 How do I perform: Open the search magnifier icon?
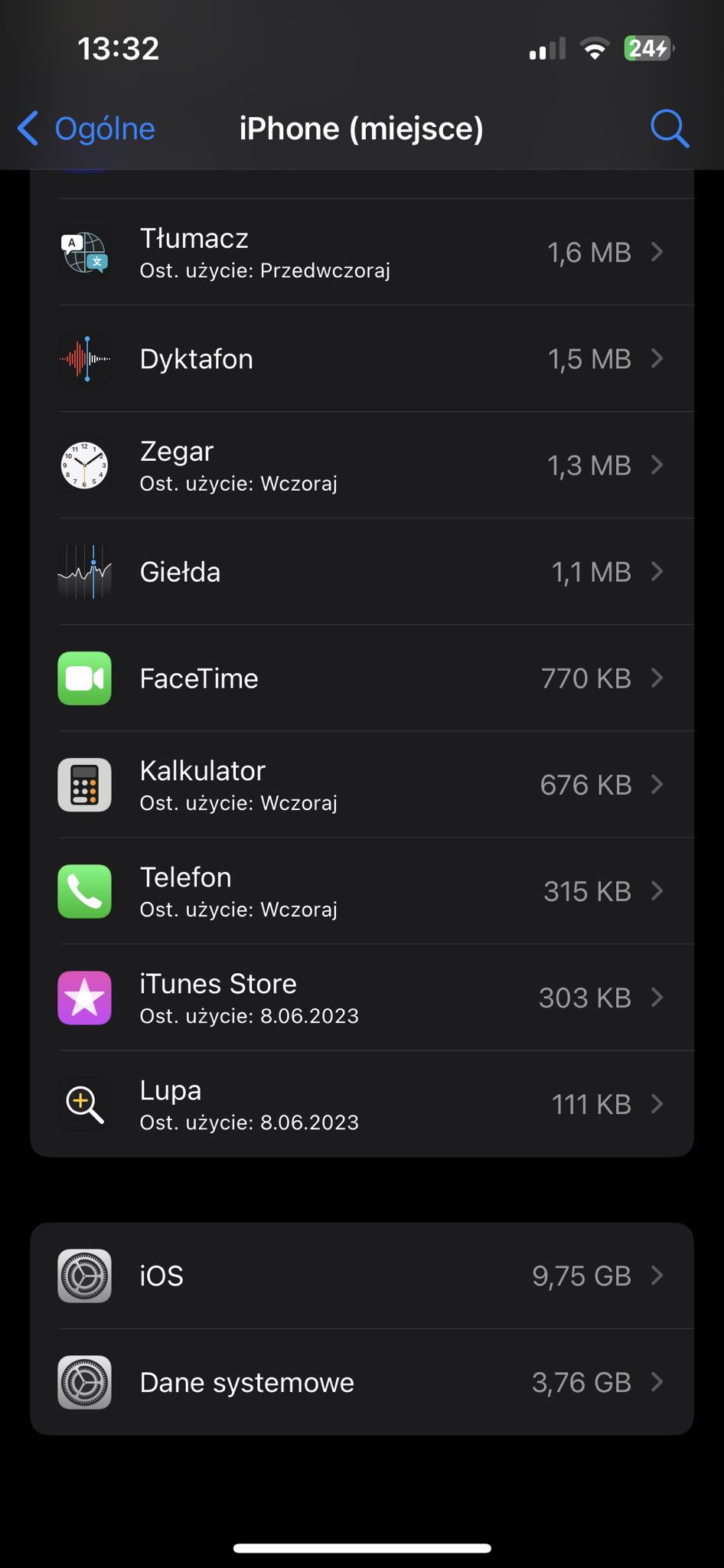click(x=670, y=129)
